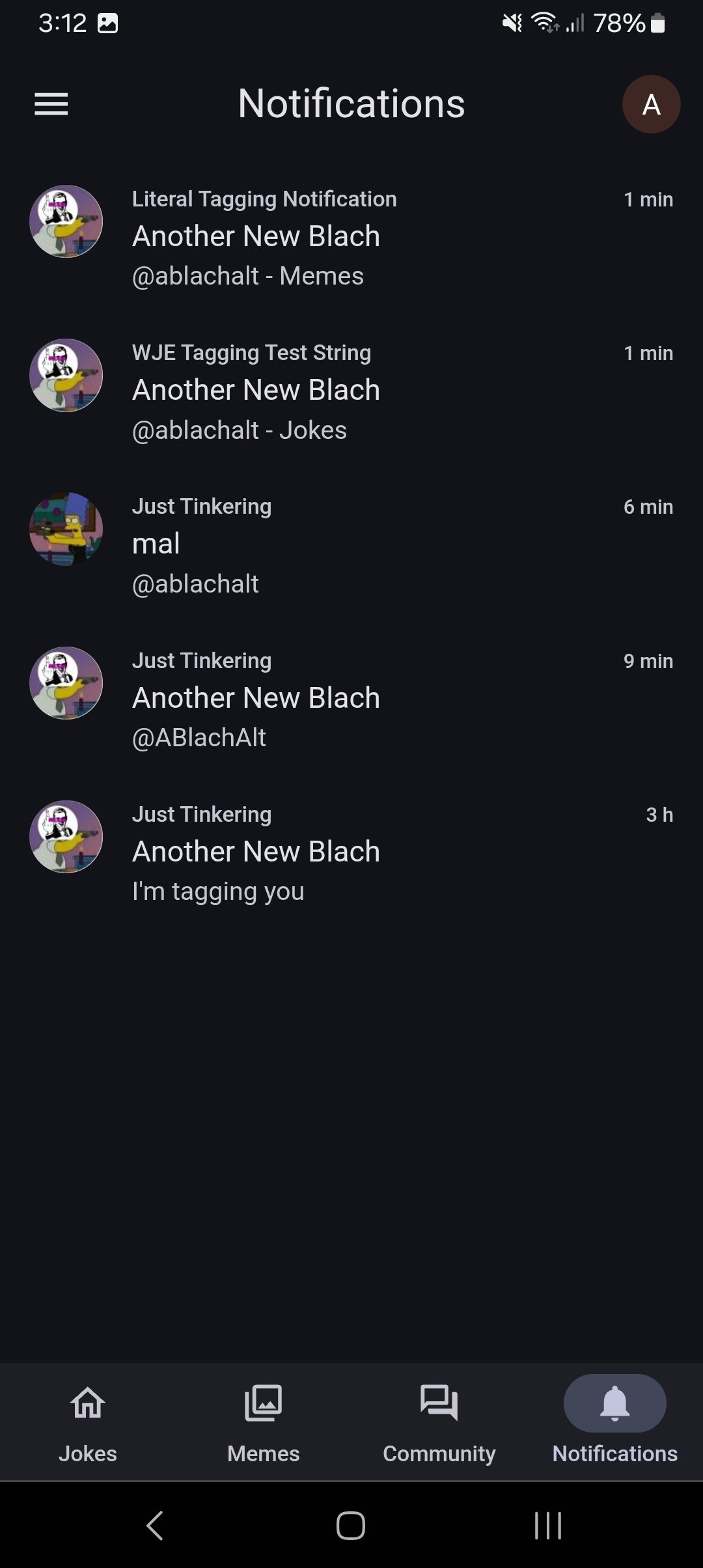Open the Literal Tagging Notification item
Viewport: 703px width, 1568px height.
point(351,237)
